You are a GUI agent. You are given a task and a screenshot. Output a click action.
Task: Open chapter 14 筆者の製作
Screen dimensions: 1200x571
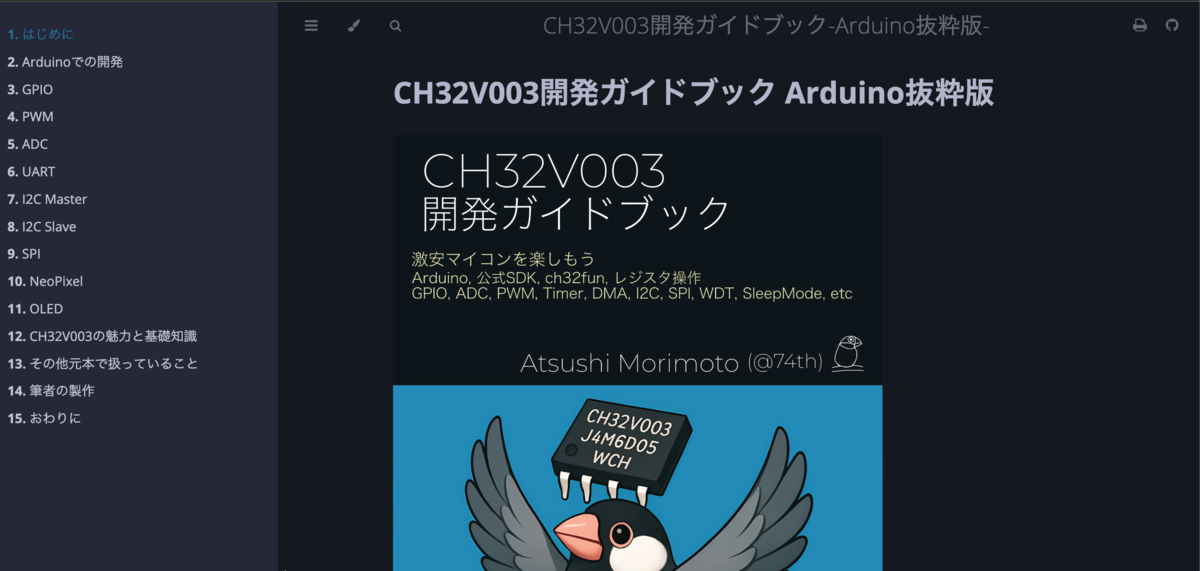point(51,391)
